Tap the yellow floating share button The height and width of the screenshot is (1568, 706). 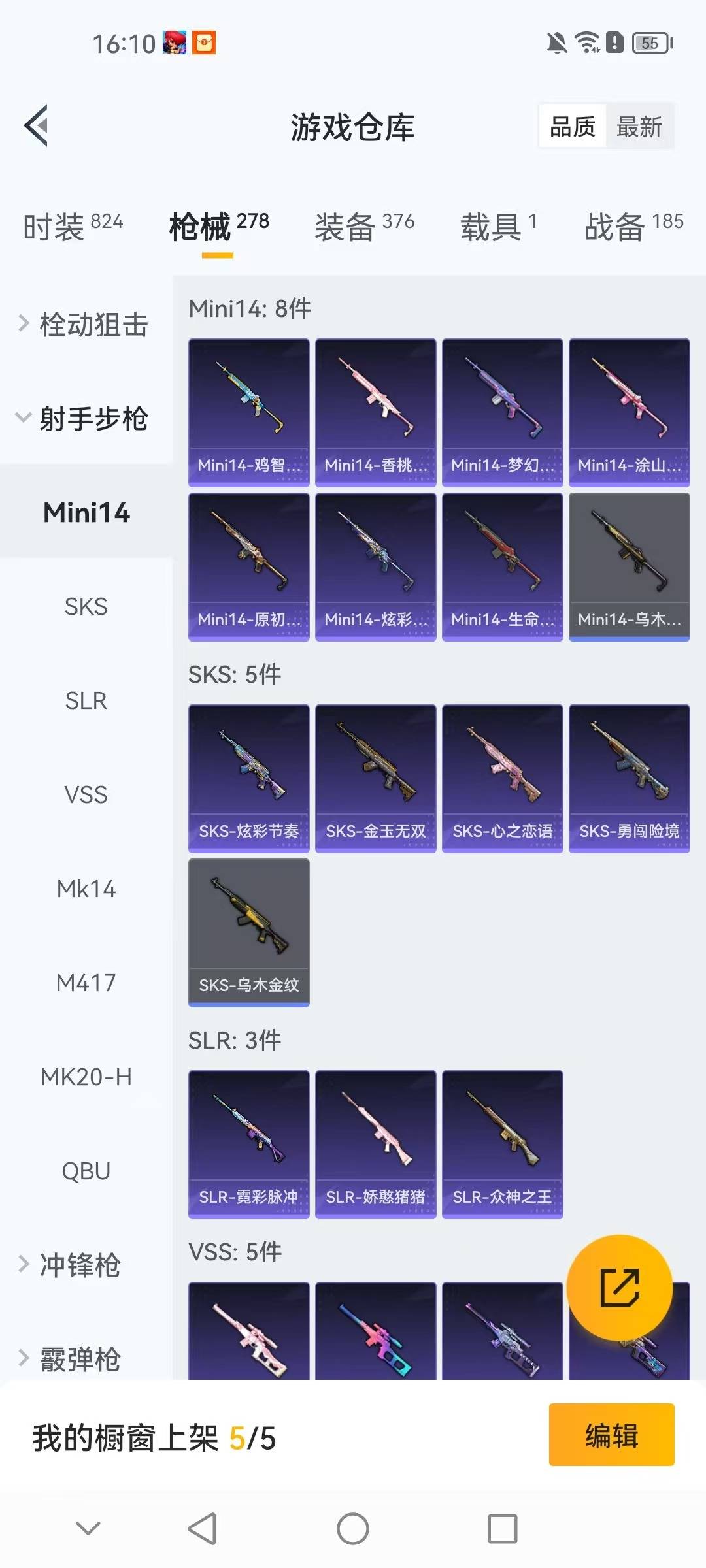pos(619,1287)
